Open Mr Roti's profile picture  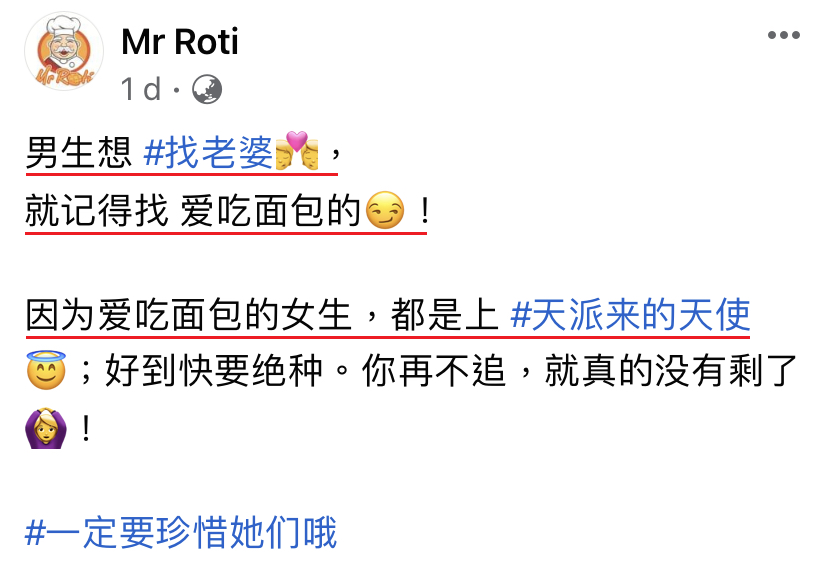pyautogui.click(x=64, y=52)
